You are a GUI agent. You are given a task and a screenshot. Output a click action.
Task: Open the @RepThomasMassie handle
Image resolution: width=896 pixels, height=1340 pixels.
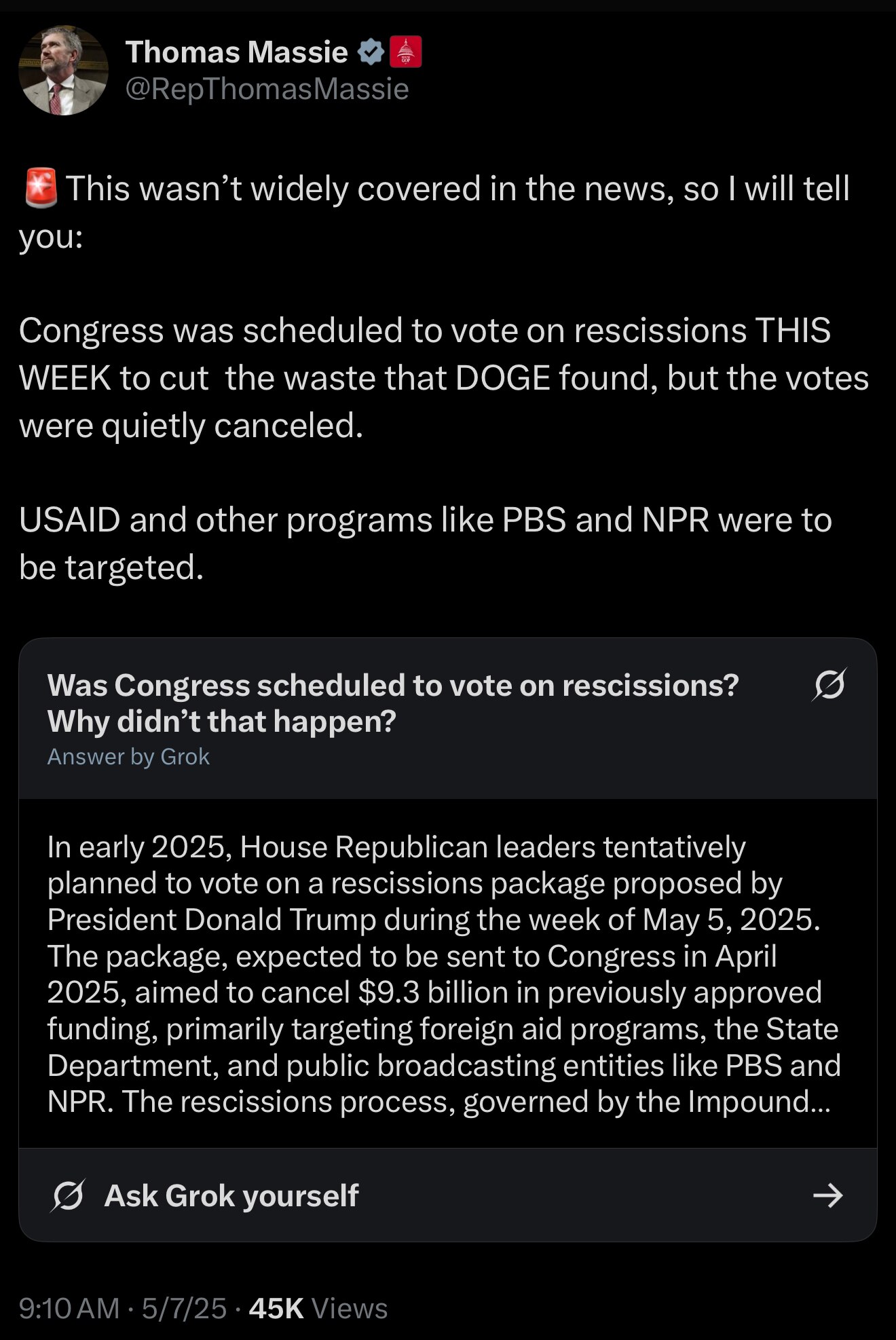267,88
